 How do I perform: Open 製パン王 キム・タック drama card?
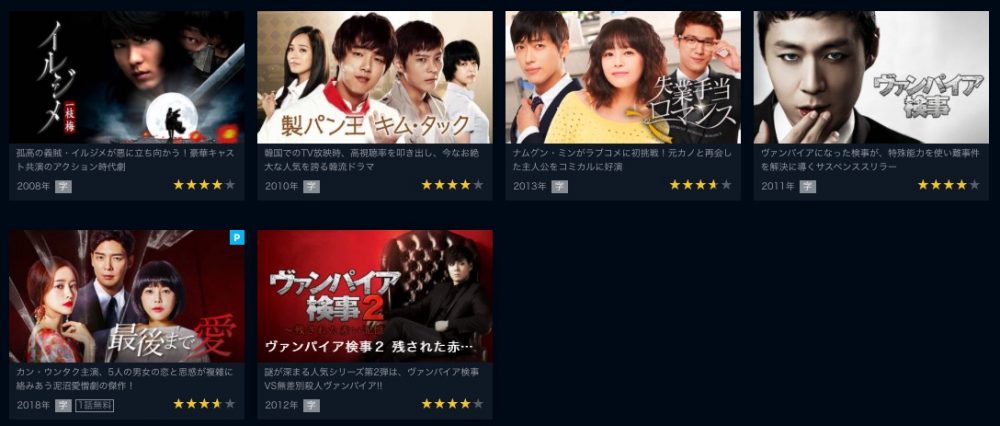tap(375, 78)
